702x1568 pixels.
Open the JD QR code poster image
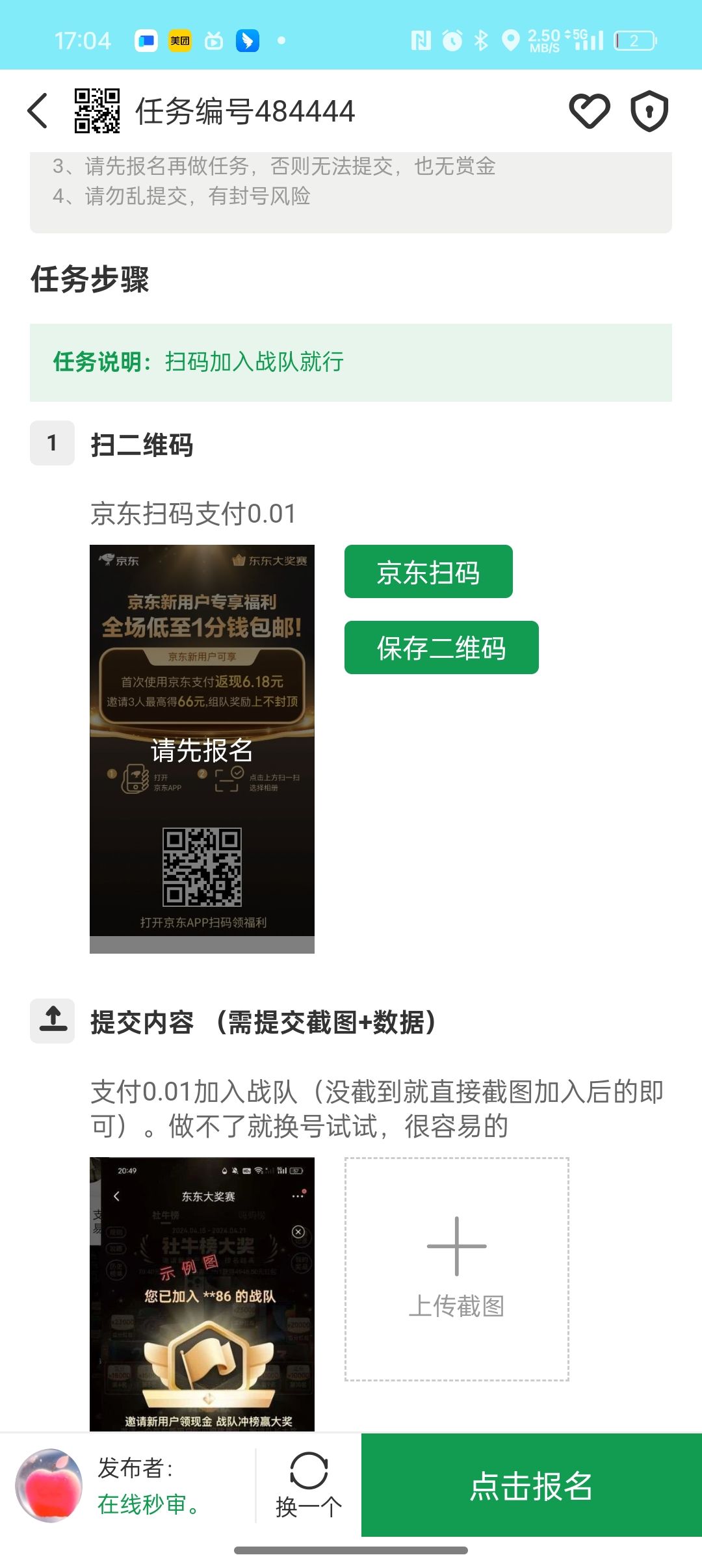201,748
